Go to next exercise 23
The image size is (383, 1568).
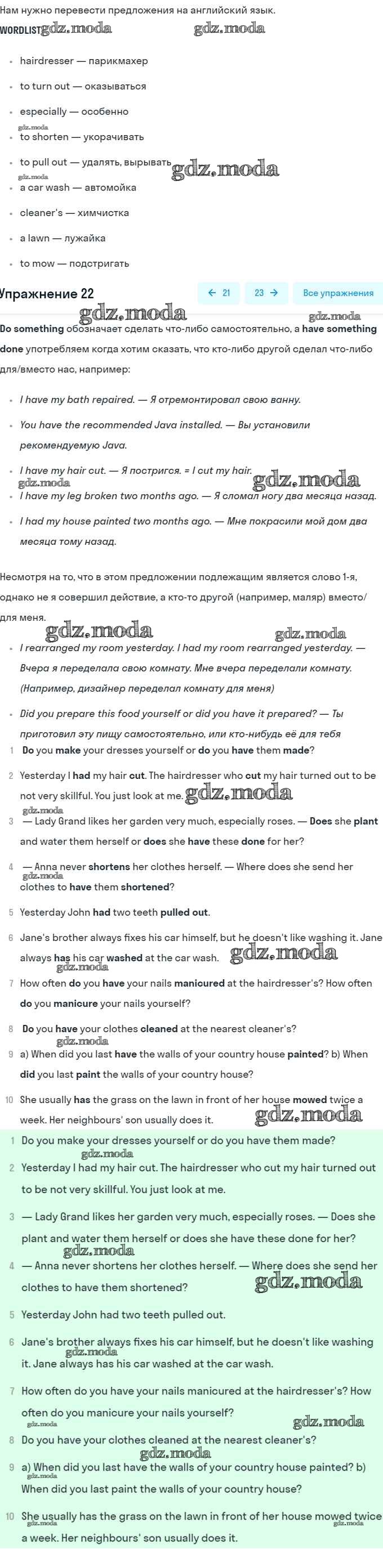tap(266, 293)
